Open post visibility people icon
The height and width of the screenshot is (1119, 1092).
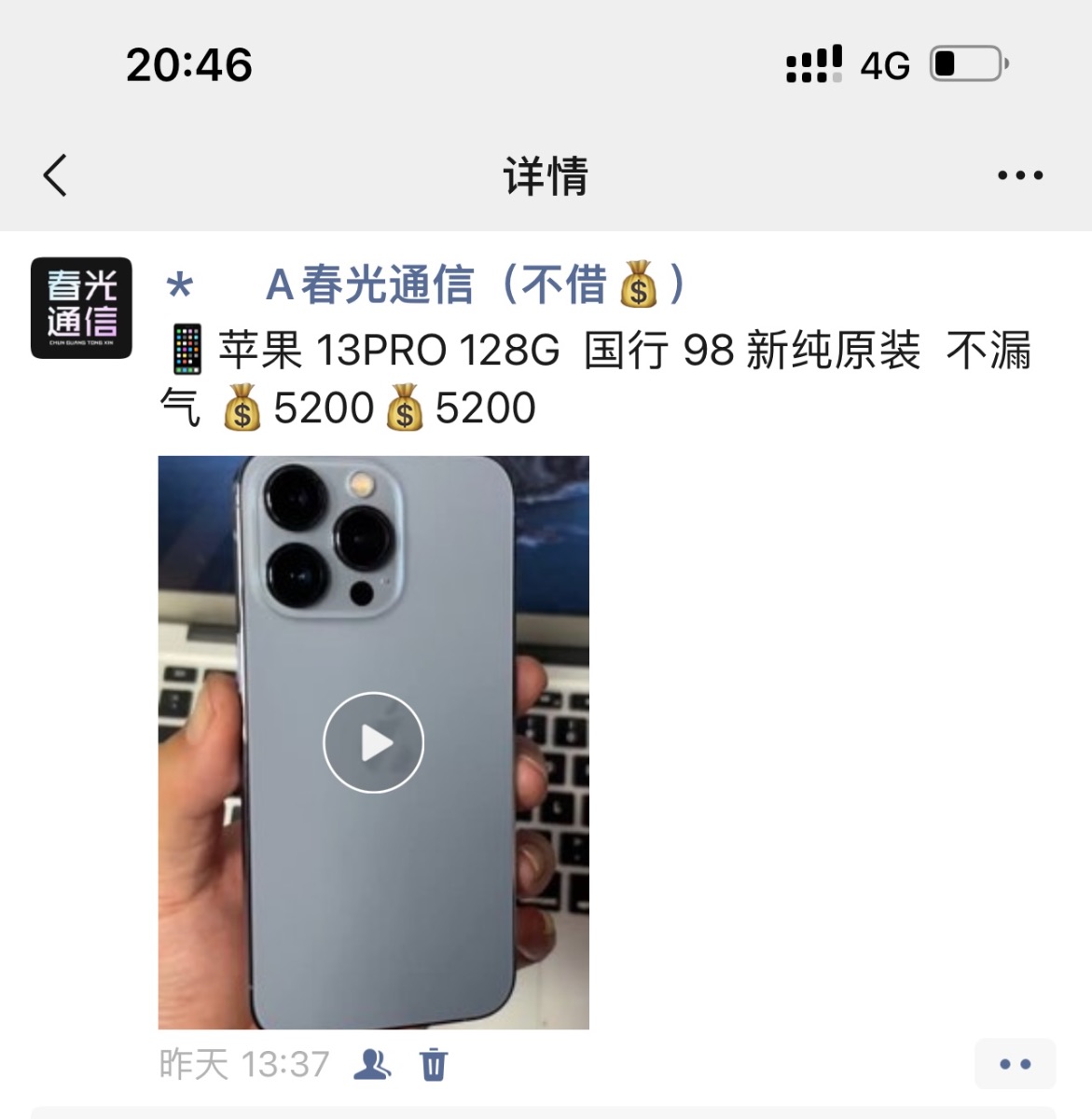(372, 1064)
